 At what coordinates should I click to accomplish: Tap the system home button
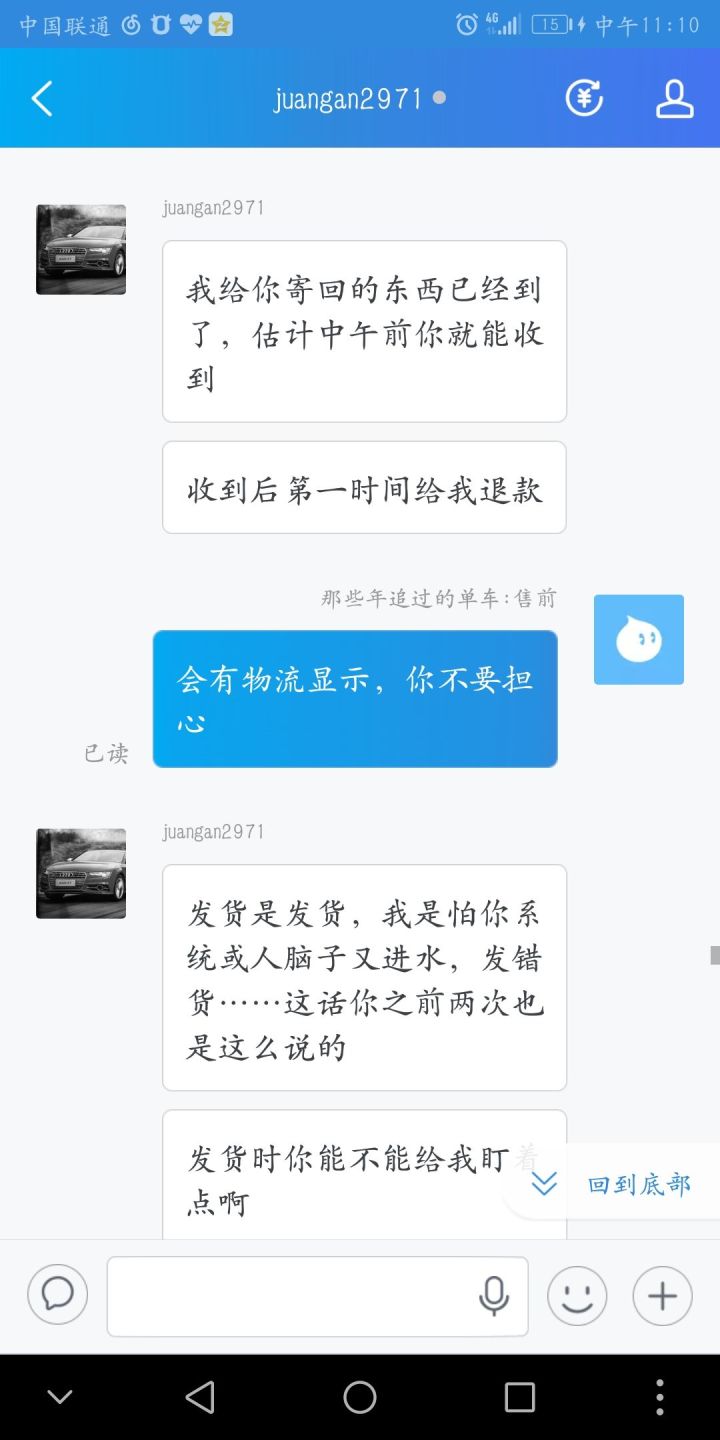(x=360, y=1397)
